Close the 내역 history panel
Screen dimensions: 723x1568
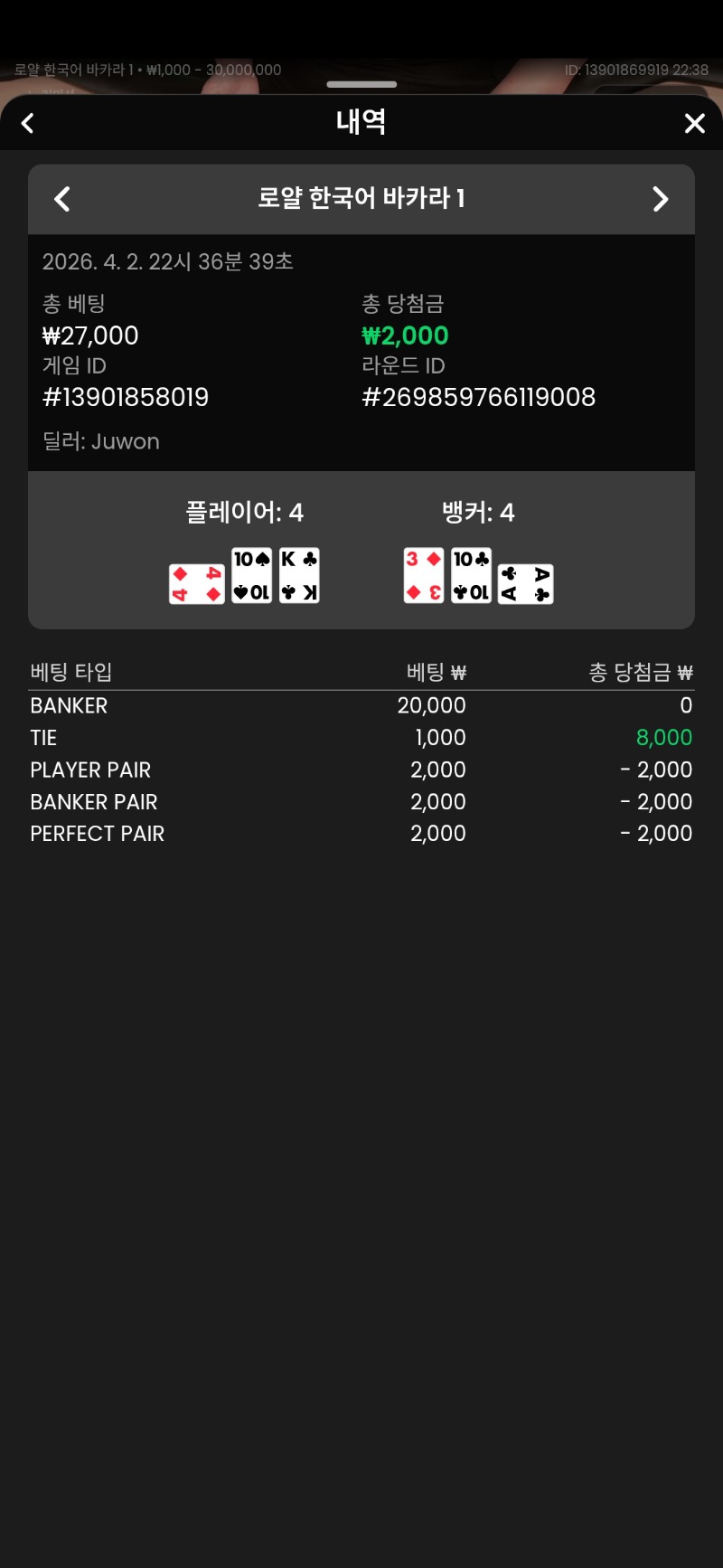click(x=694, y=123)
